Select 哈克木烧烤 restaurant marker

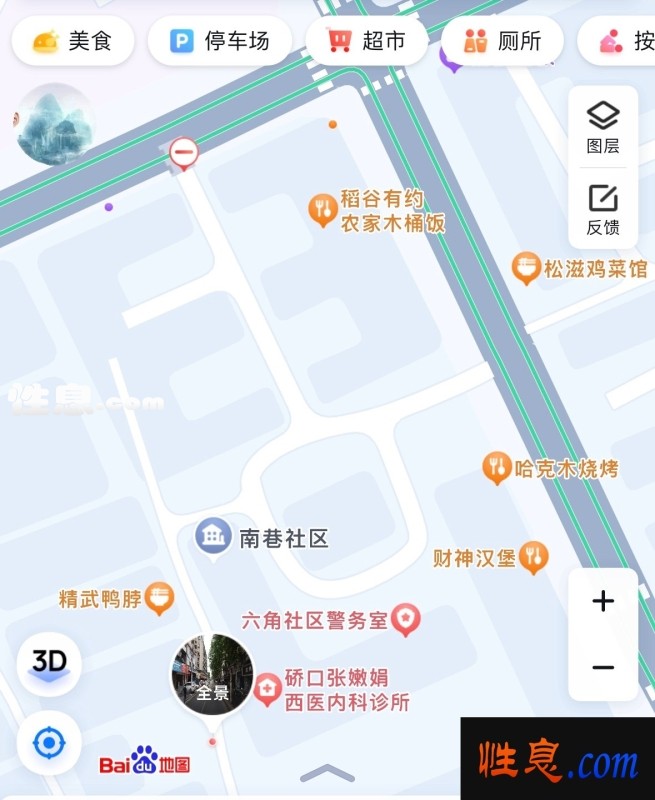pyautogui.click(x=497, y=467)
